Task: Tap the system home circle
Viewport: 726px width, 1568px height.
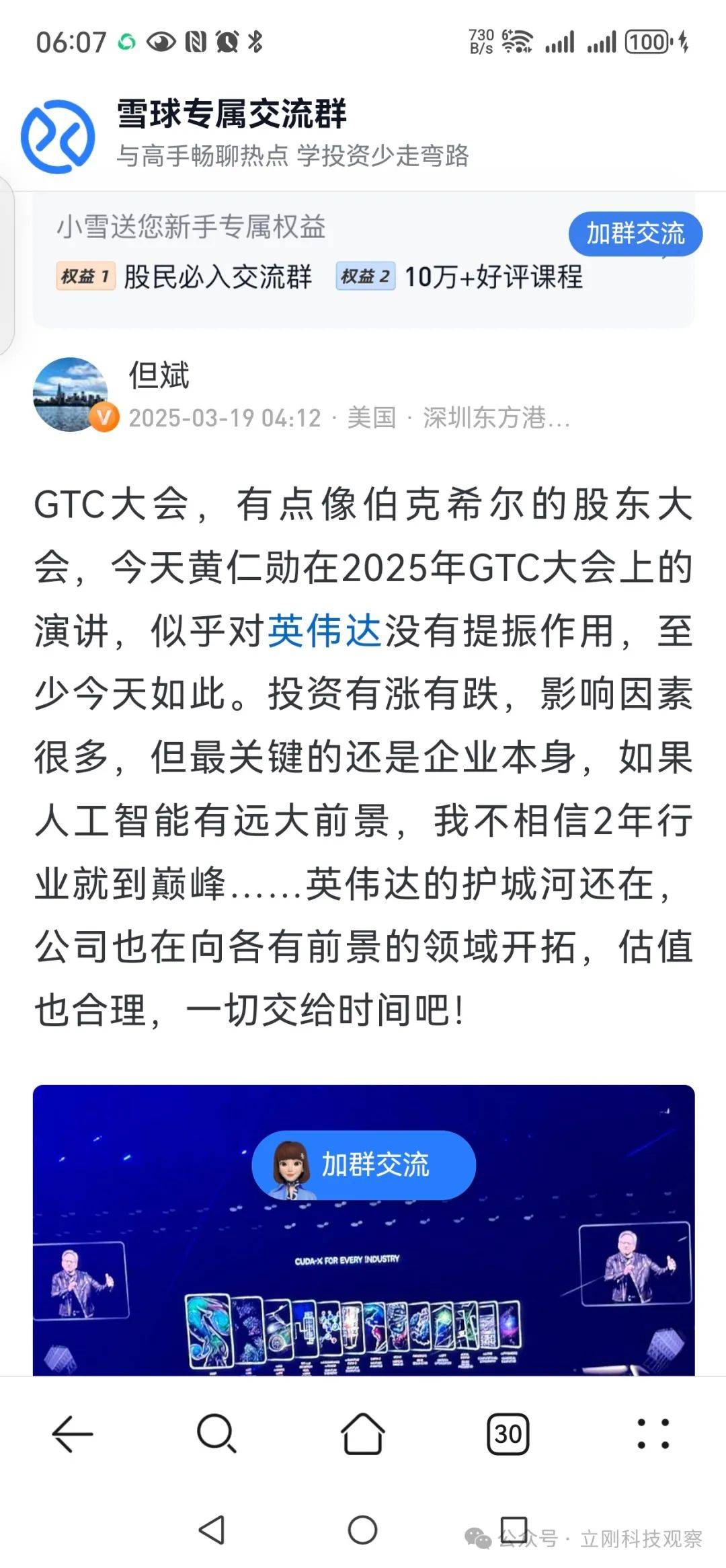Action: point(362,1530)
